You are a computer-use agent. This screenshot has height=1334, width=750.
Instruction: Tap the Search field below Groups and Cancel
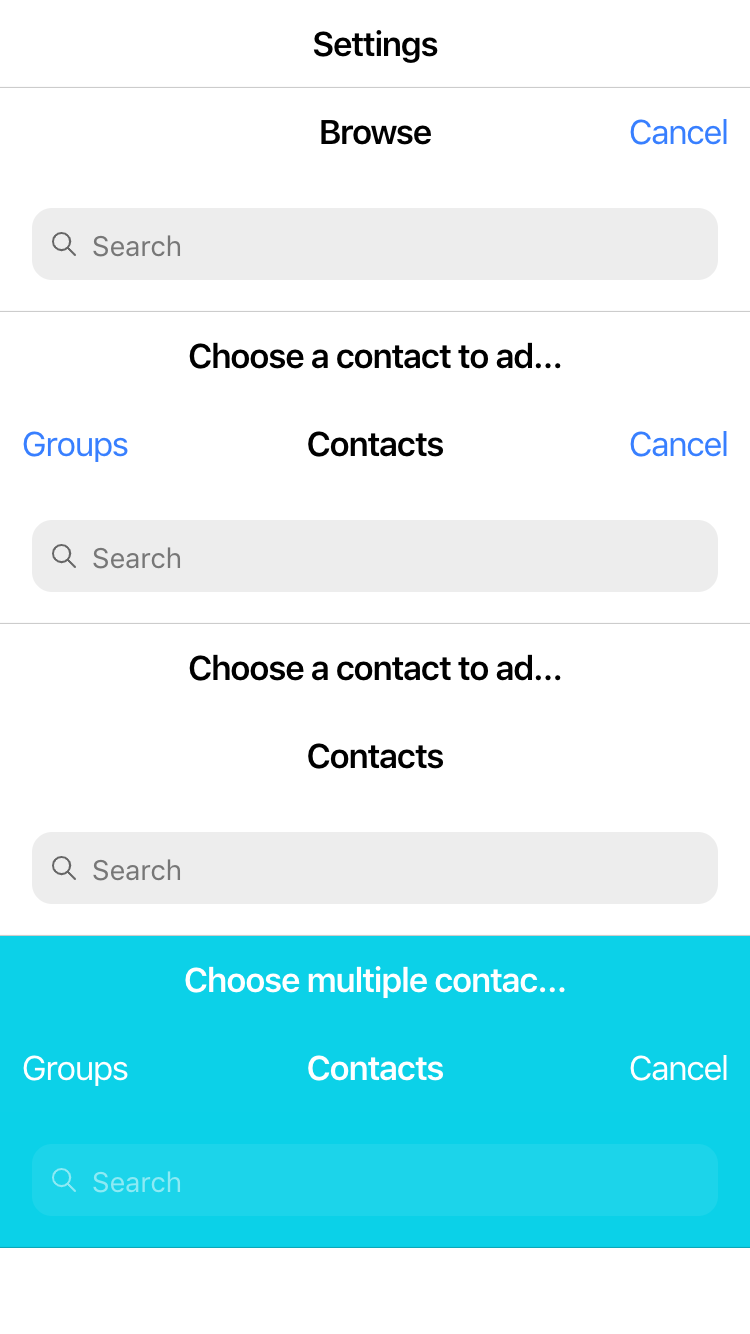375,557
